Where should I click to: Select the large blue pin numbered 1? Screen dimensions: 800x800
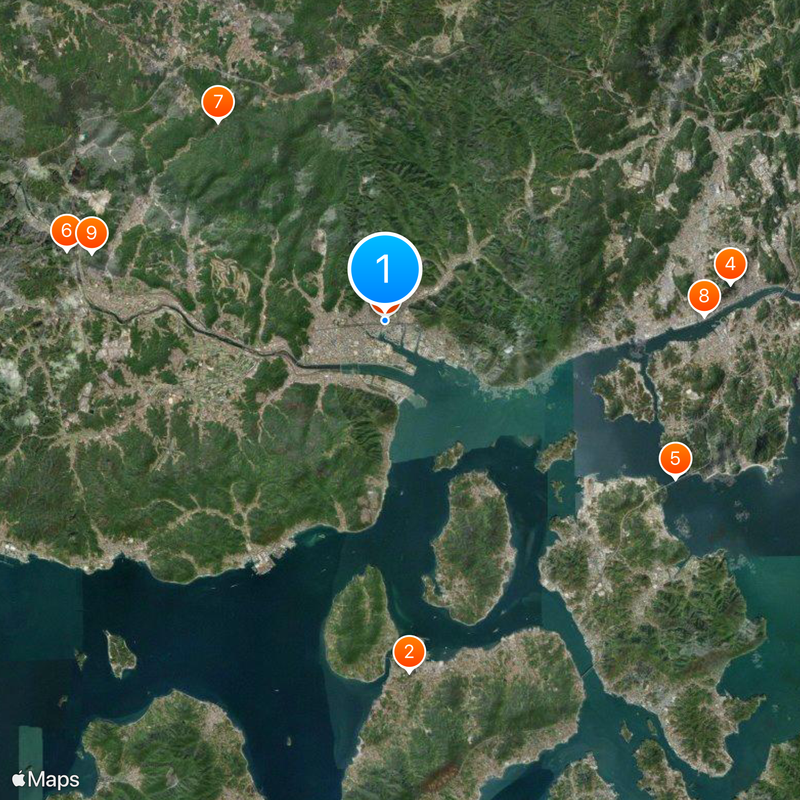[x=385, y=269]
